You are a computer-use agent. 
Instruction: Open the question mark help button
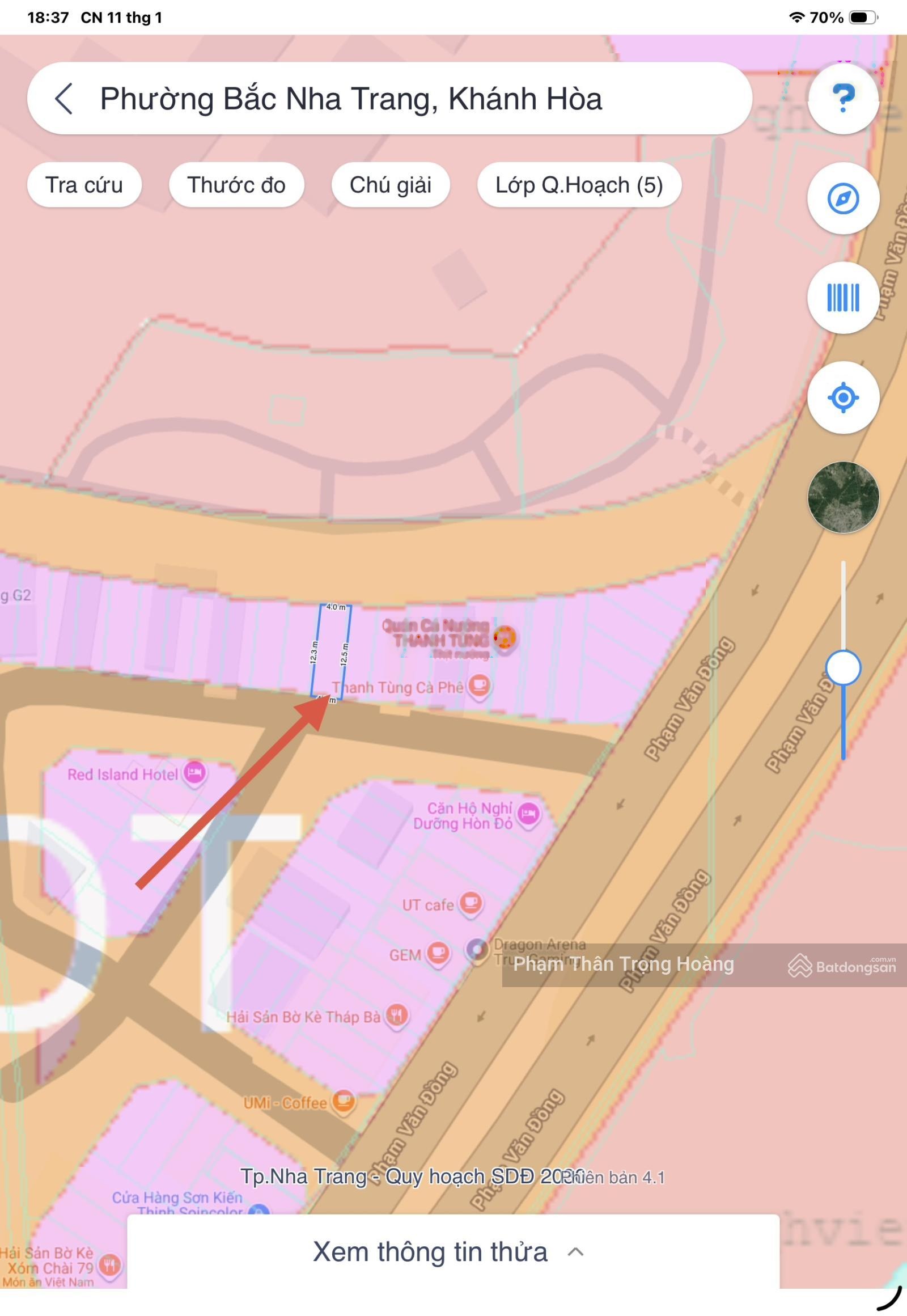coord(843,99)
